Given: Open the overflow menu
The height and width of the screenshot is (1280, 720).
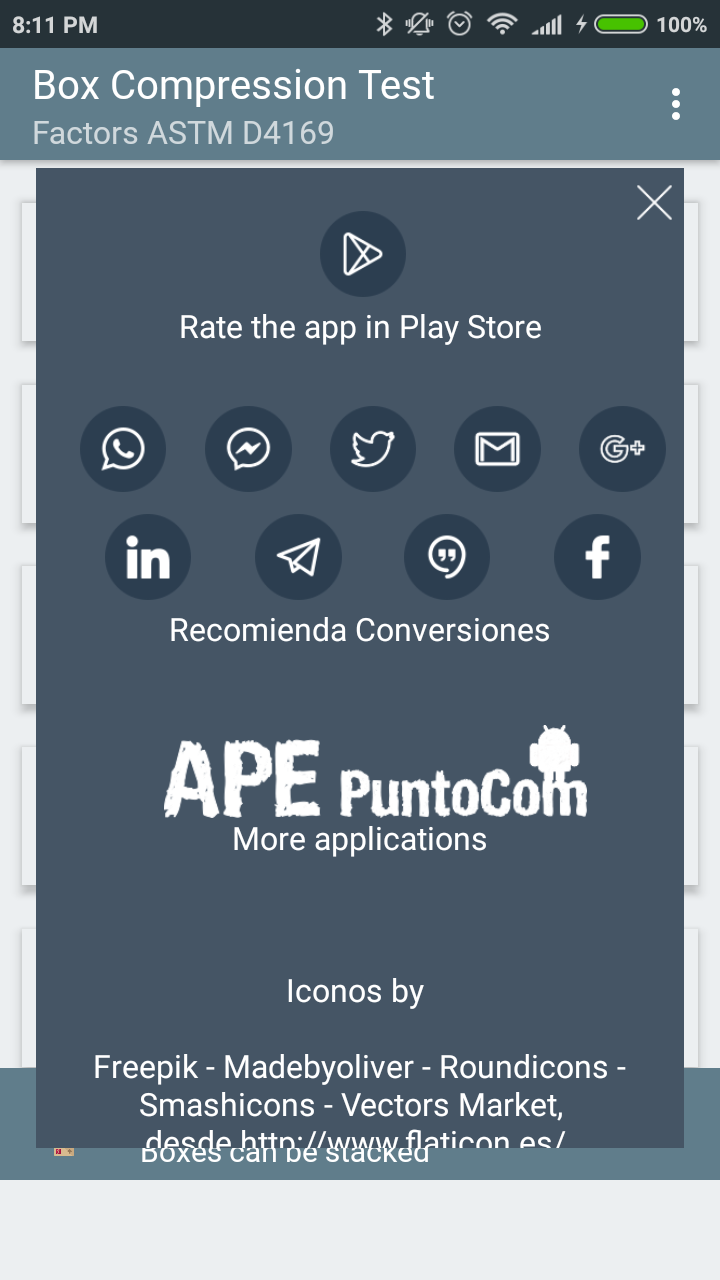Looking at the screenshot, I should tap(676, 104).
